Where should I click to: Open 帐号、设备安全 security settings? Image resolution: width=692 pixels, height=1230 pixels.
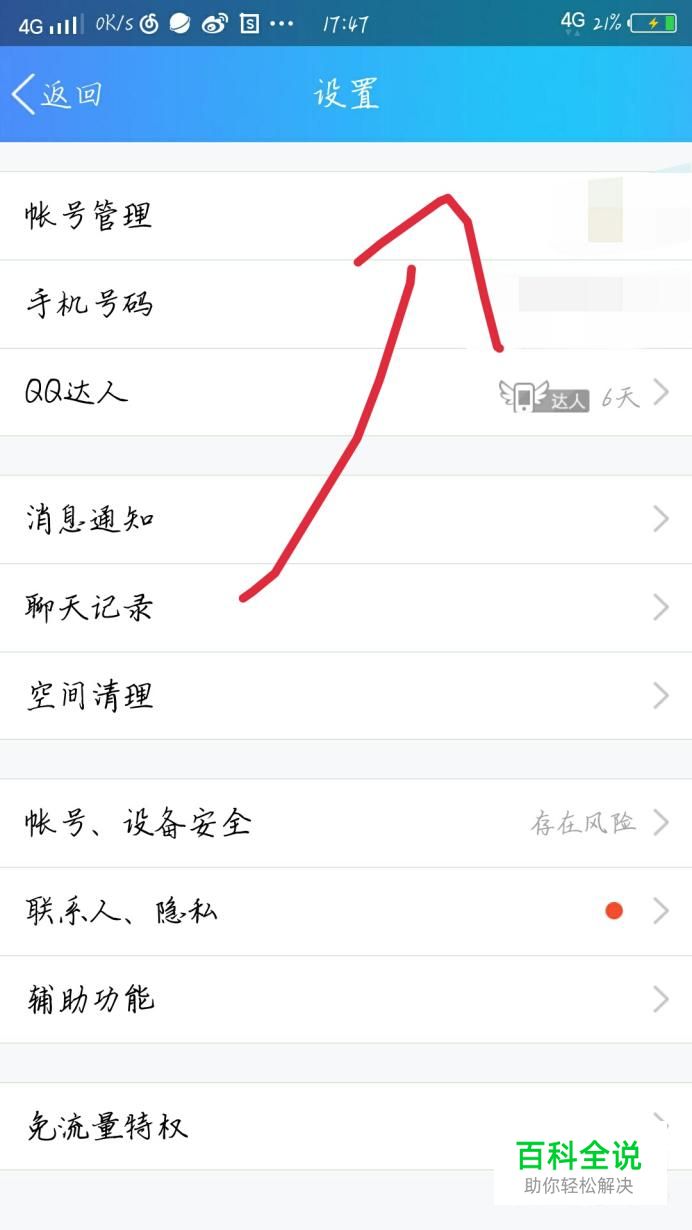pyautogui.click(x=346, y=823)
